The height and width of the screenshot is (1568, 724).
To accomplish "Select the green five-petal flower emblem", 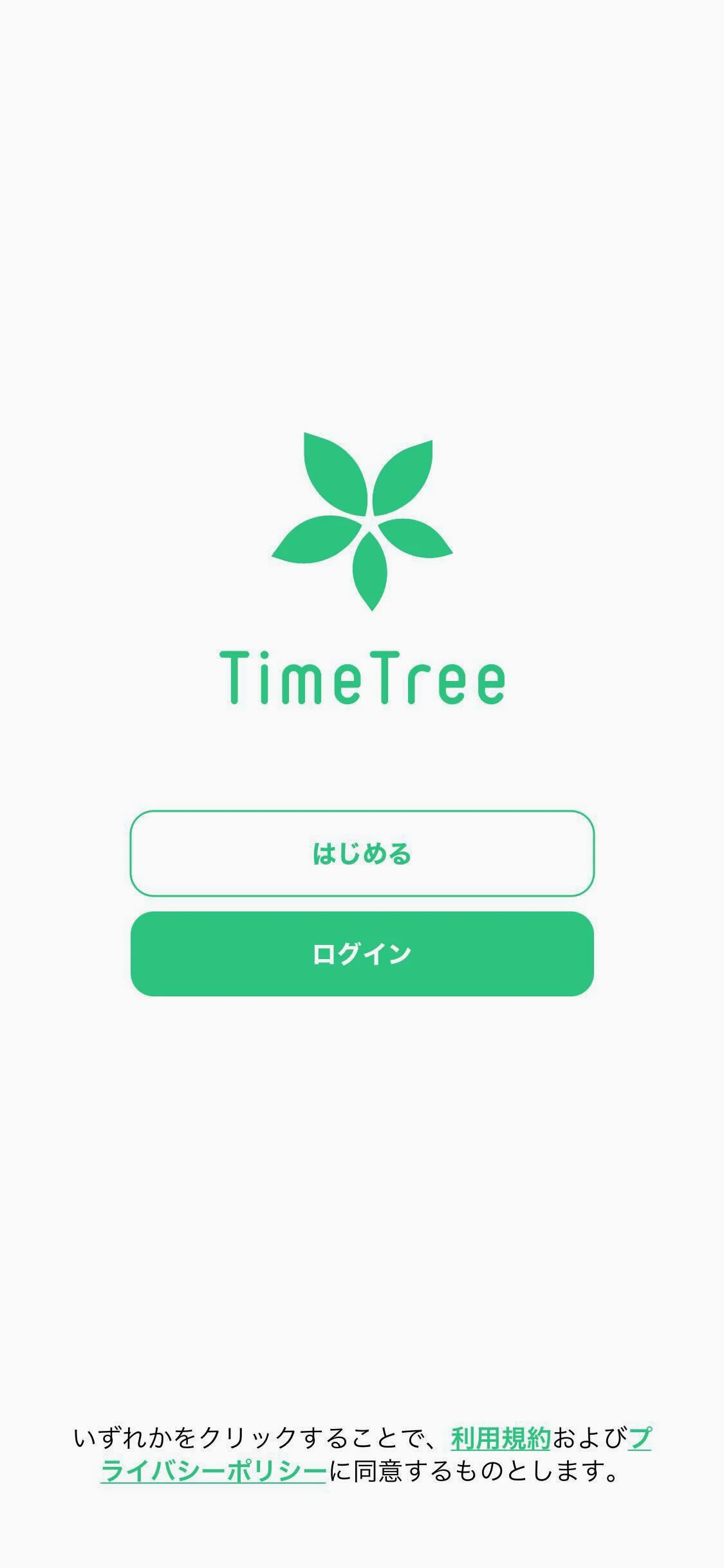I will coord(362,521).
